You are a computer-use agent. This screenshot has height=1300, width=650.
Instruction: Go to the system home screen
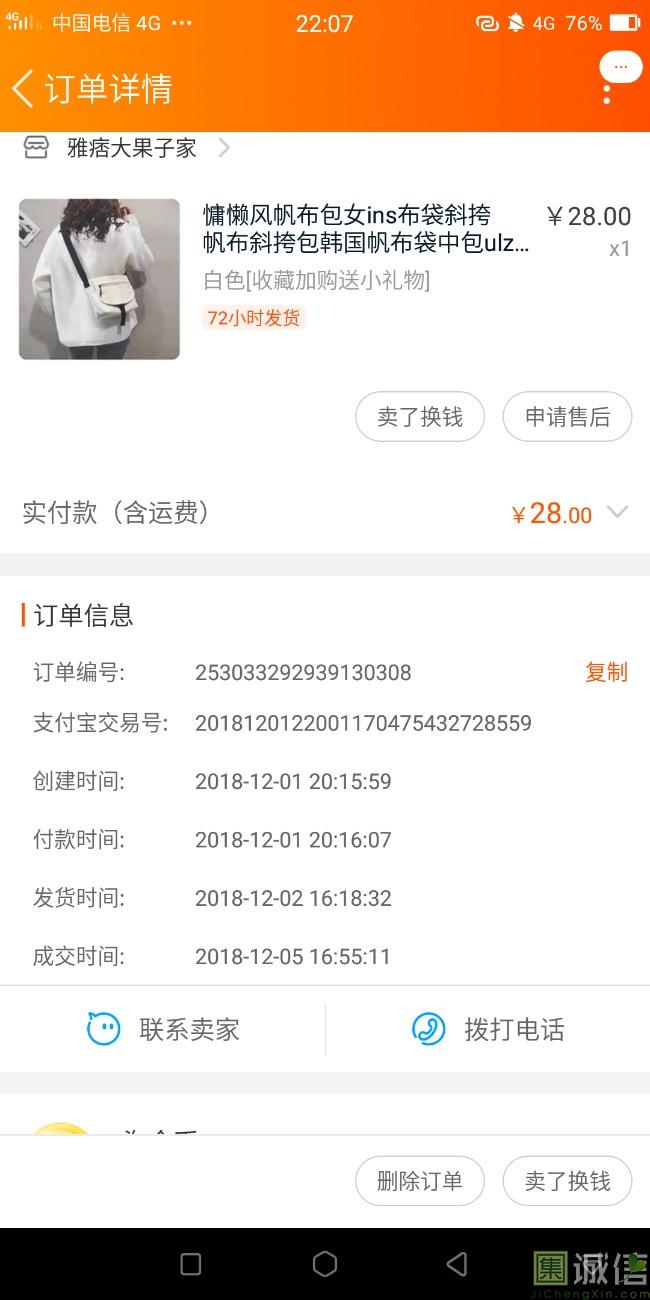pyautogui.click(x=325, y=1264)
